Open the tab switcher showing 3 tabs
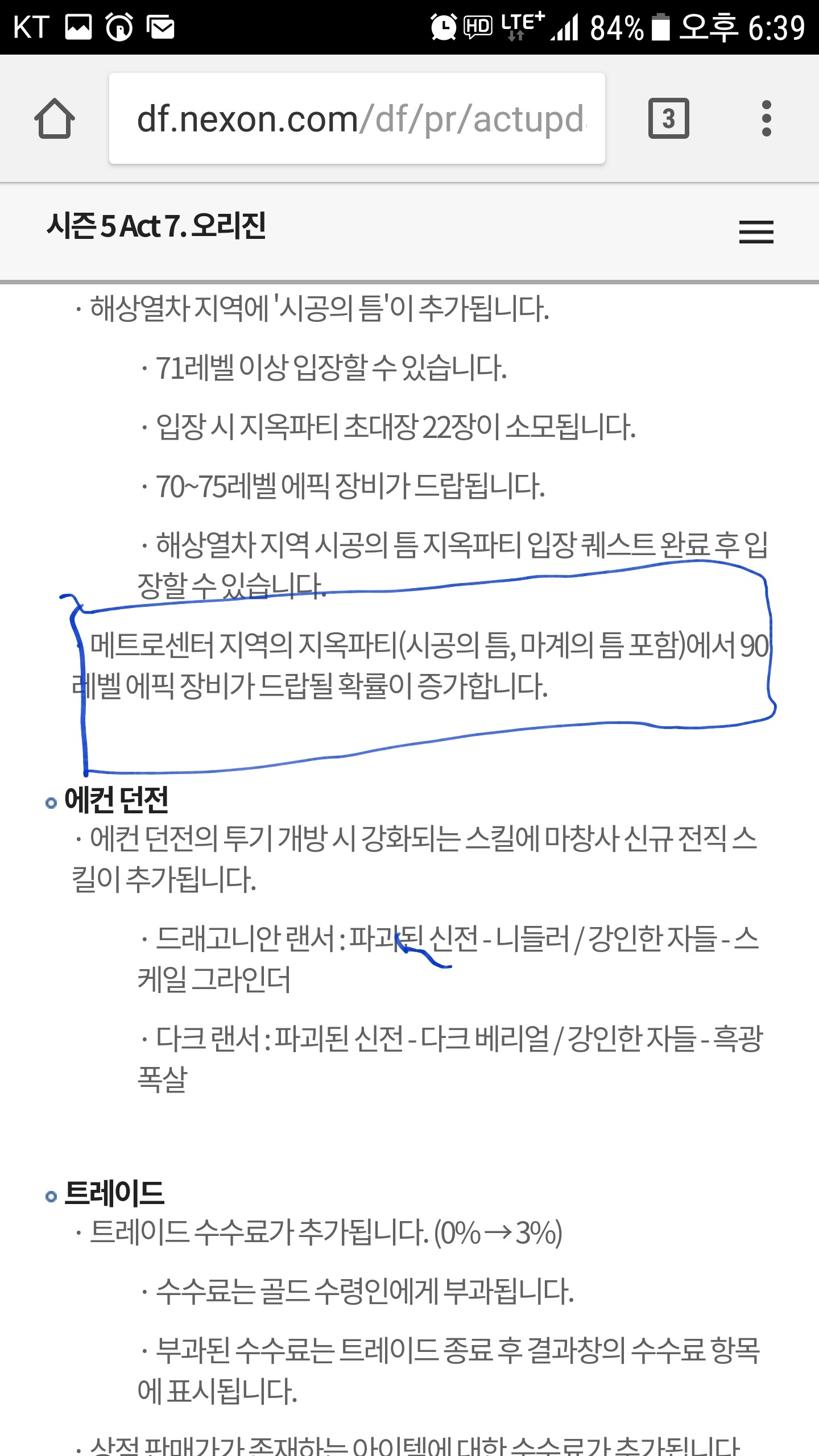The image size is (819, 1456). coord(669,118)
